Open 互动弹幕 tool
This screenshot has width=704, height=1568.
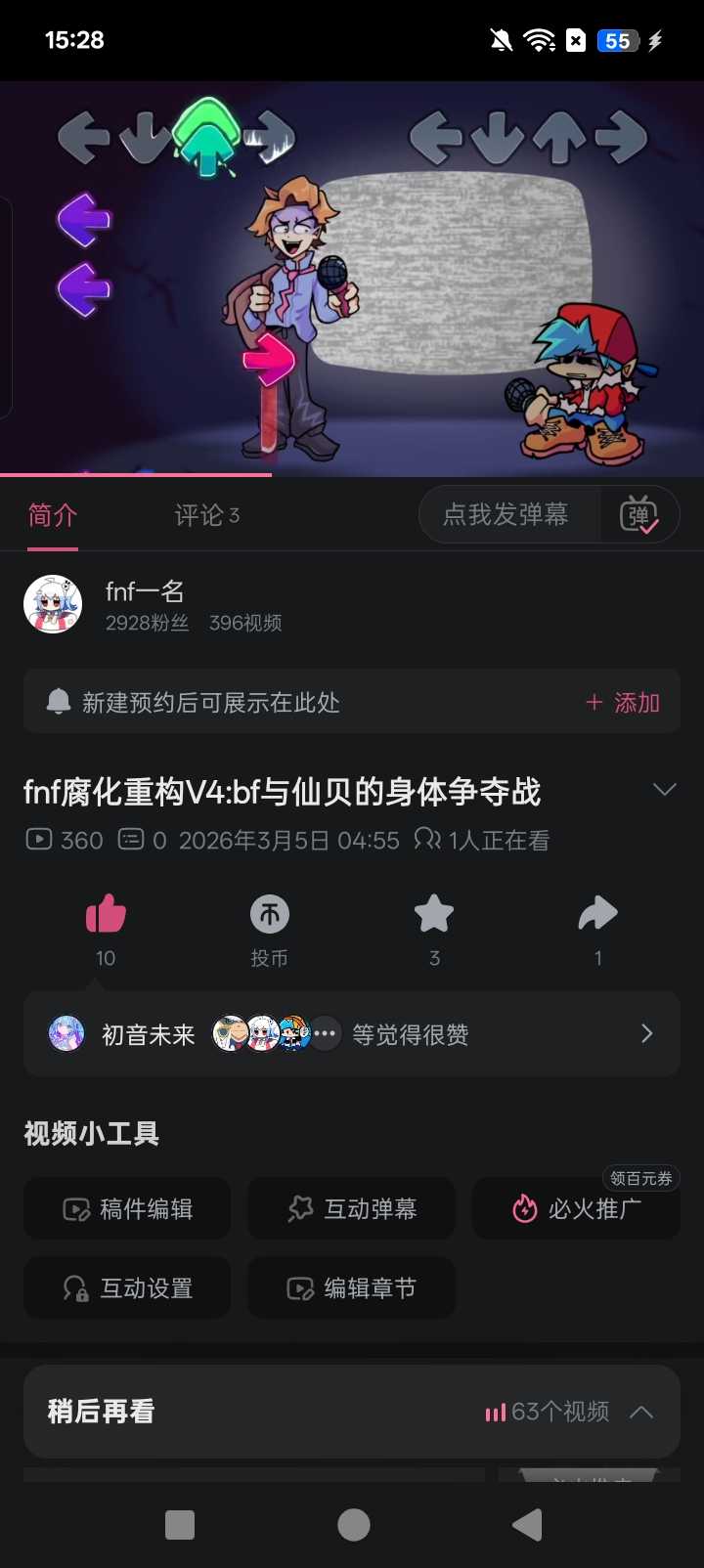point(352,1209)
